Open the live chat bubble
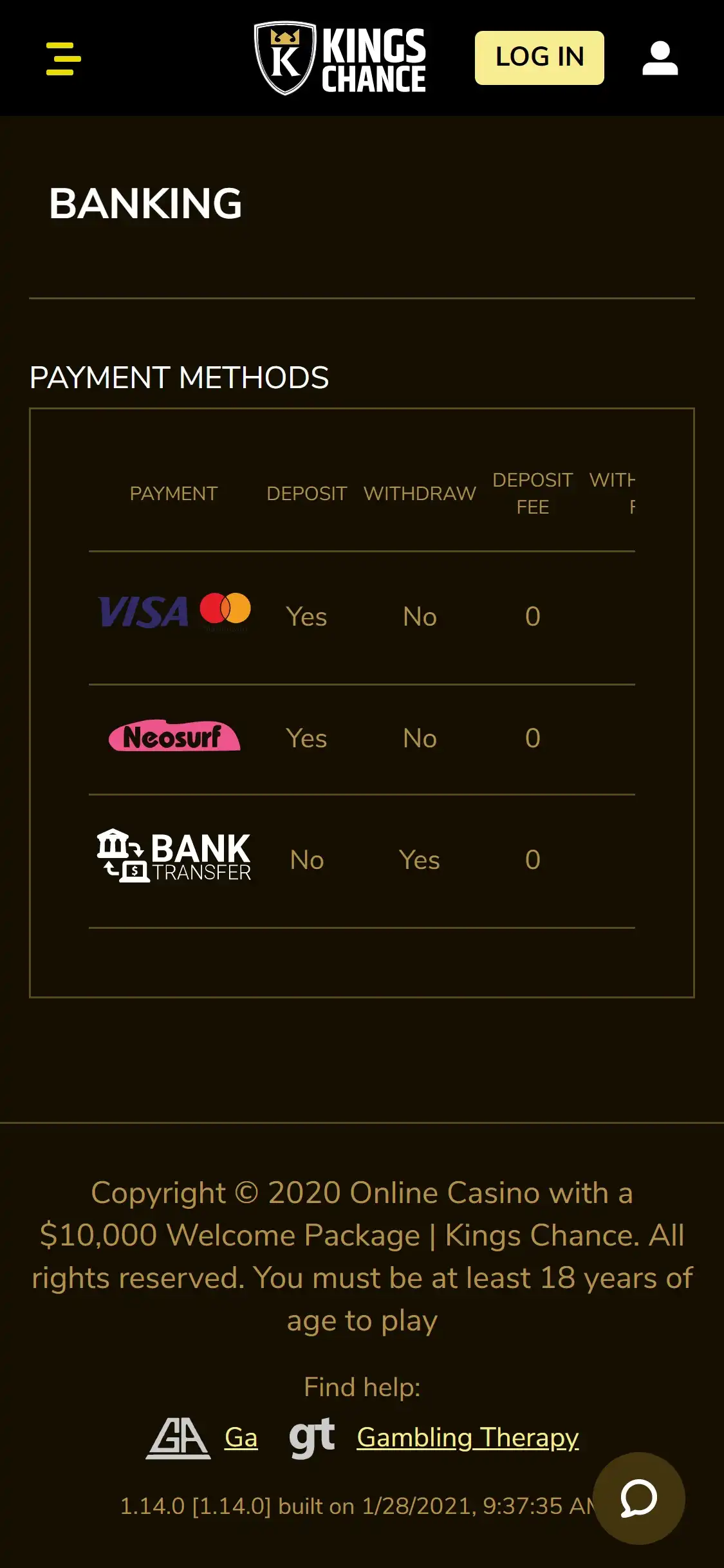Screen dimensions: 724x1568 (638, 1498)
